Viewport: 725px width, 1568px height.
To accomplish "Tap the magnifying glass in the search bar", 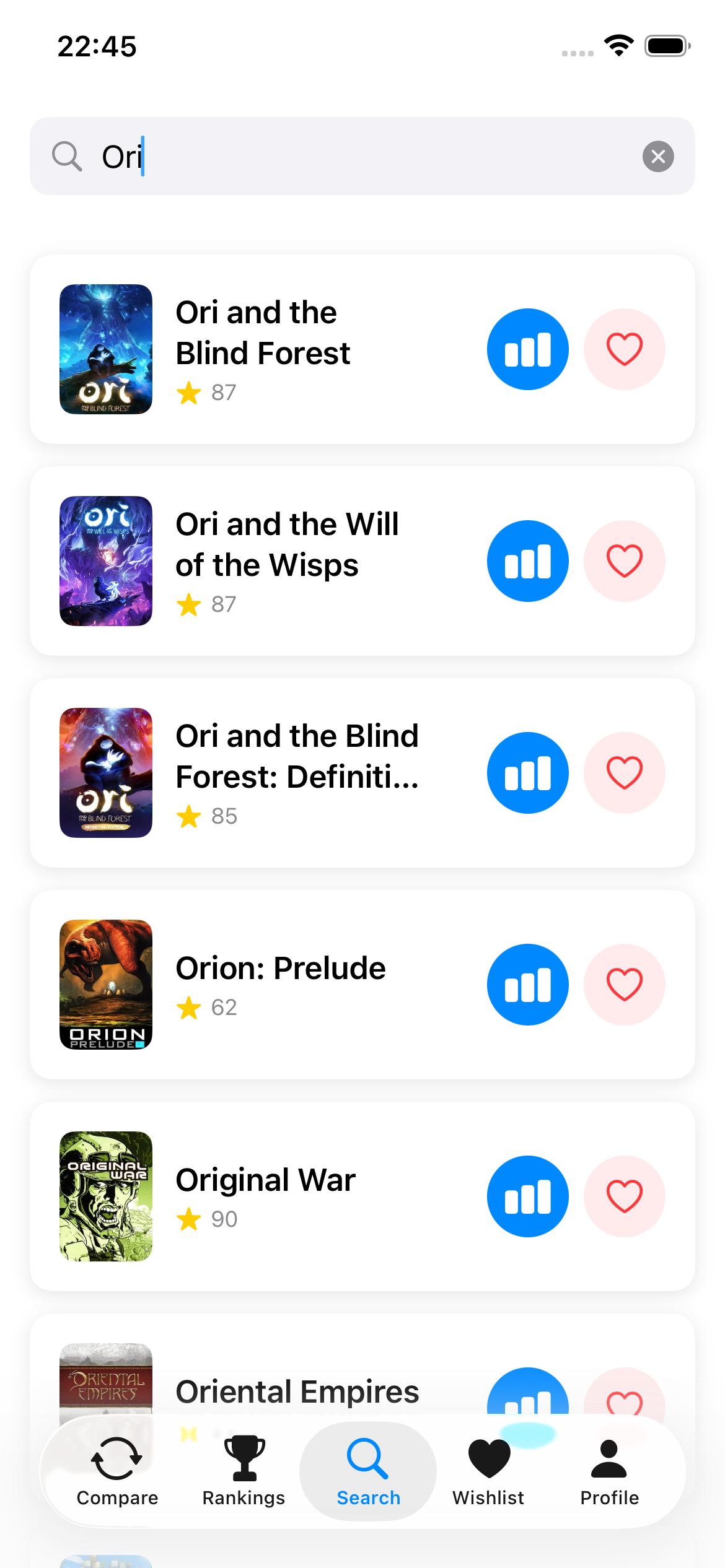I will [67, 156].
